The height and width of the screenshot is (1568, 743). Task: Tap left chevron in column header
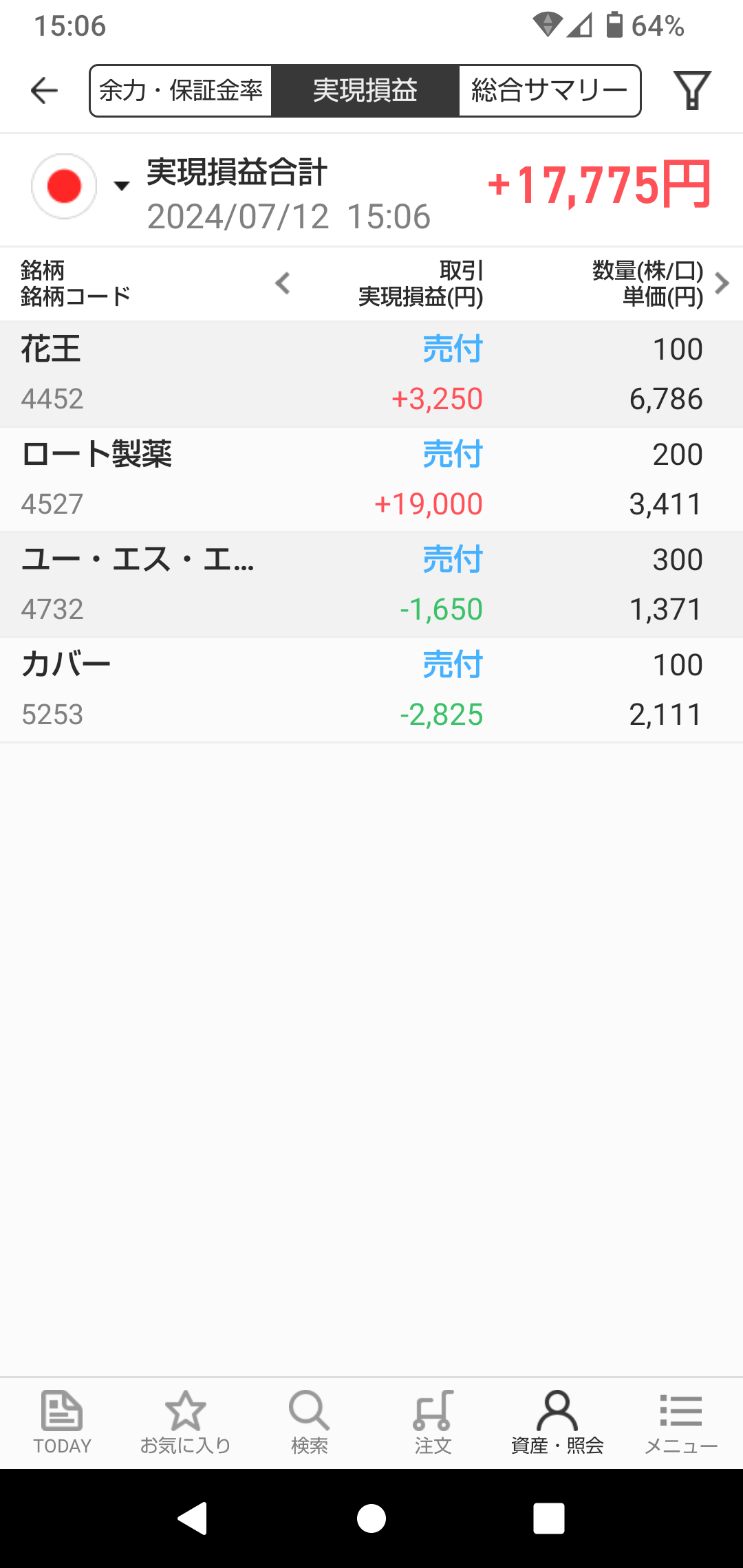click(283, 283)
